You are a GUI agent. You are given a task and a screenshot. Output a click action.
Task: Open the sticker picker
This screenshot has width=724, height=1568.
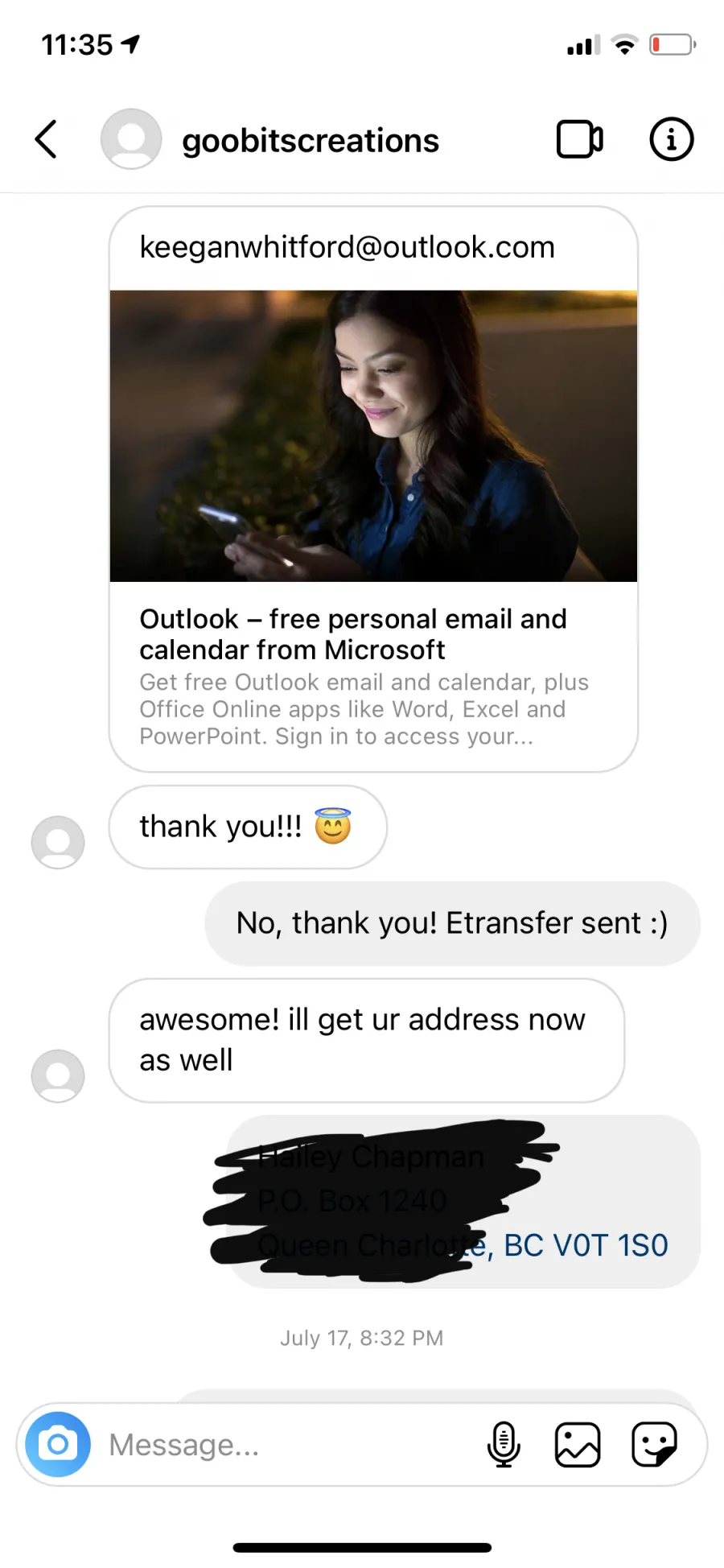(654, 1444)
